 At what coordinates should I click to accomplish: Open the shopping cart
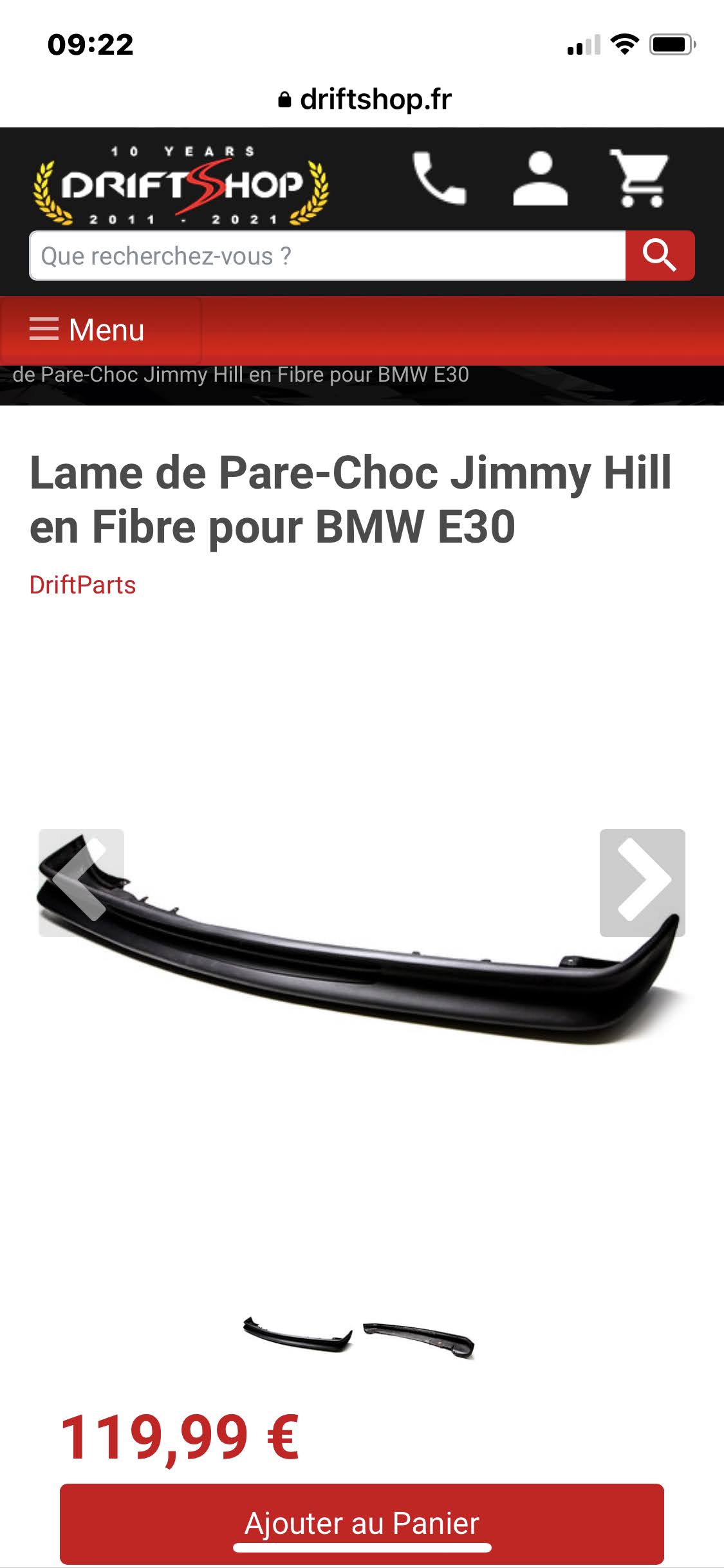[x=640, y=179]
